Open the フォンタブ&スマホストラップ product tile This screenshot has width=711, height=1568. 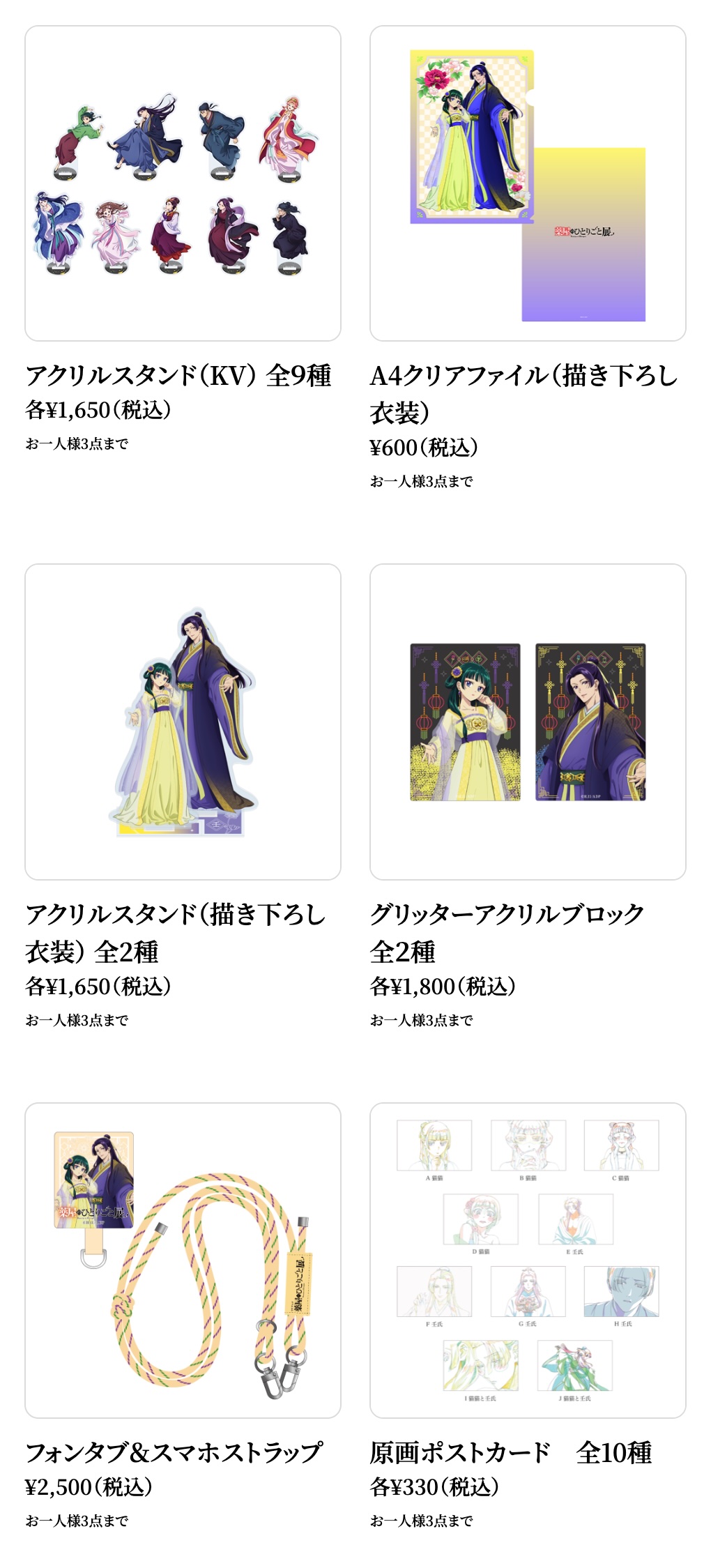click(183, 1260)
